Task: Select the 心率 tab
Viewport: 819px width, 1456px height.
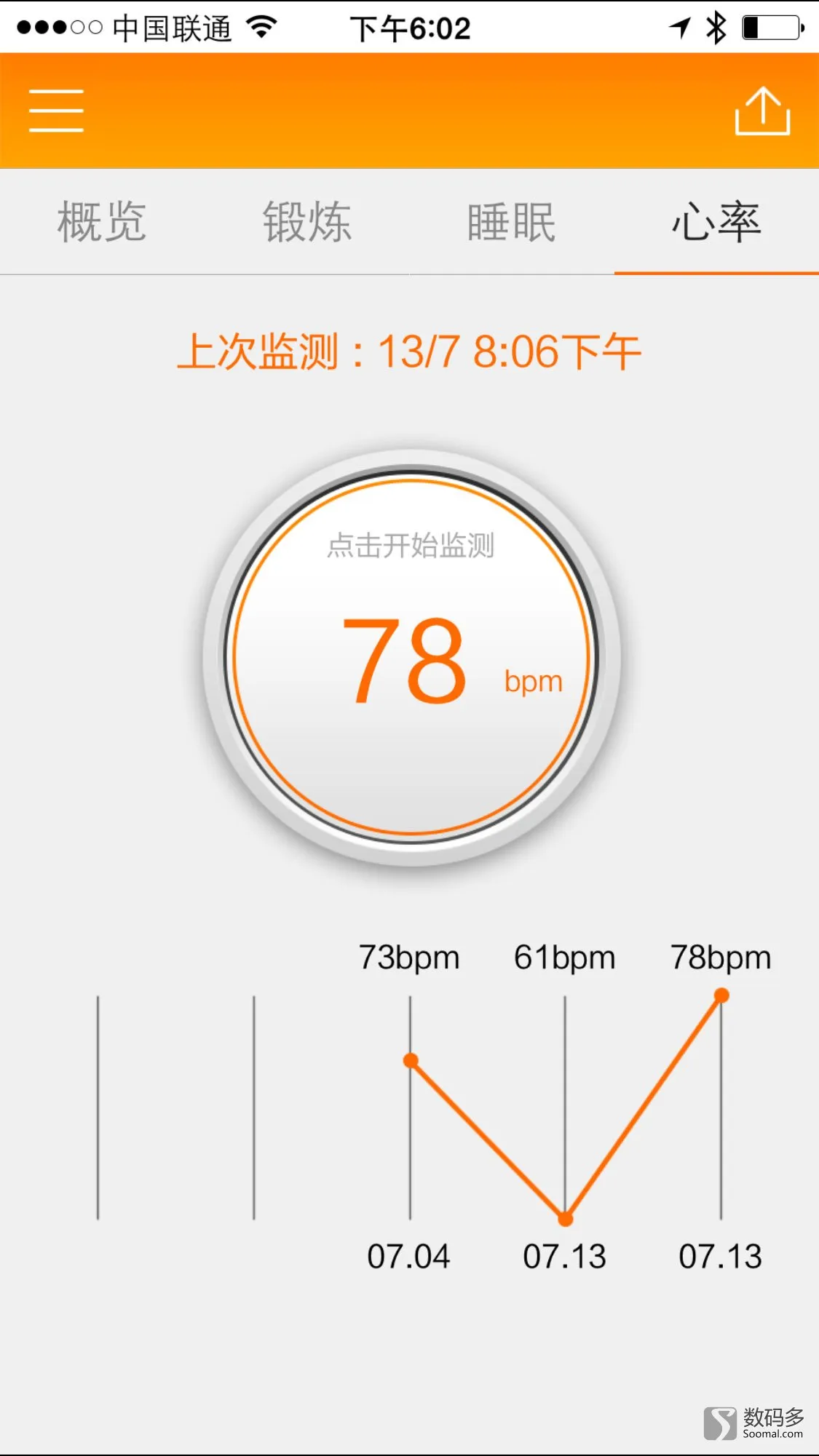Action: click(x=716, y=222)
